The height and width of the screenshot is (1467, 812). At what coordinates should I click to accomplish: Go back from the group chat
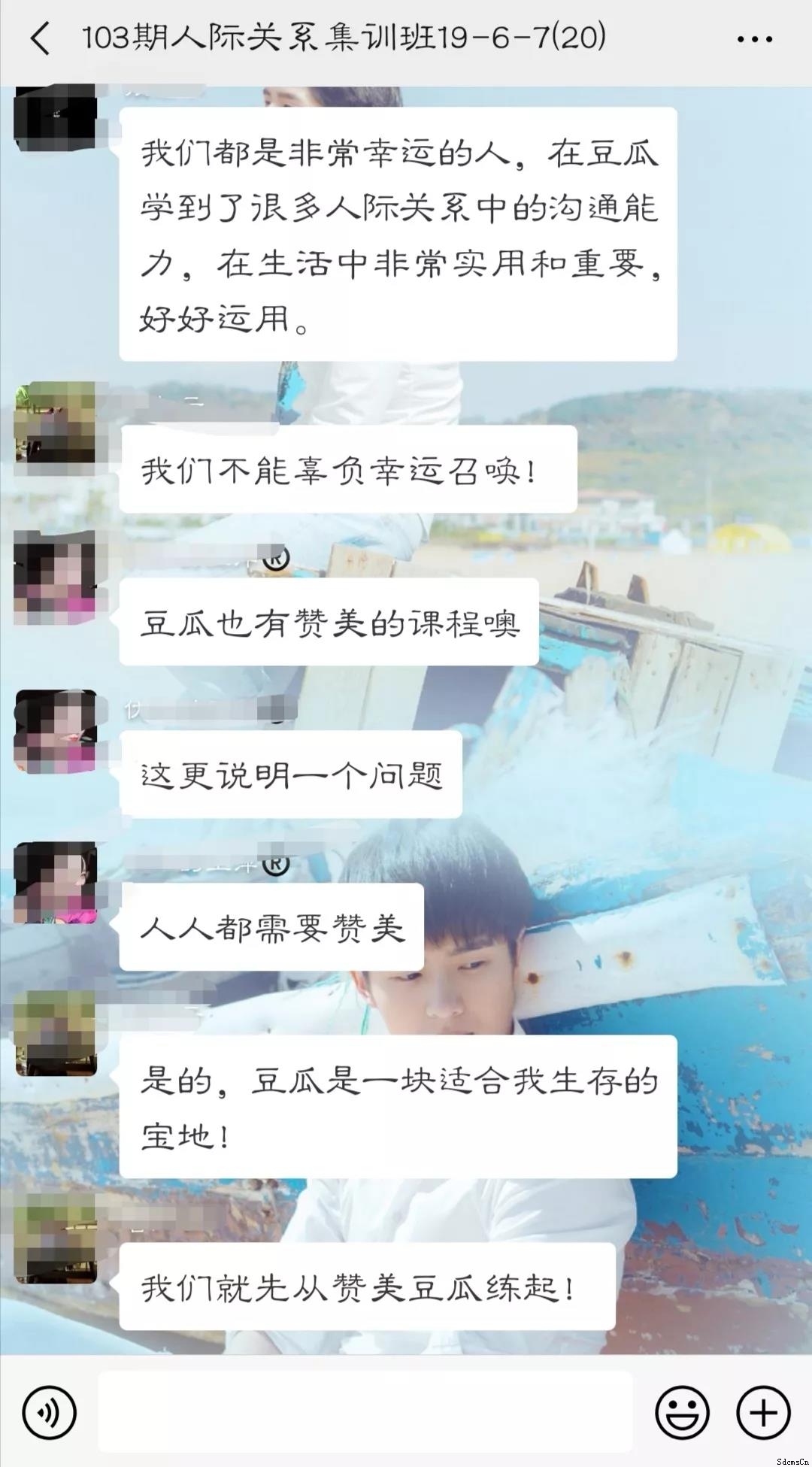(41, 38)
